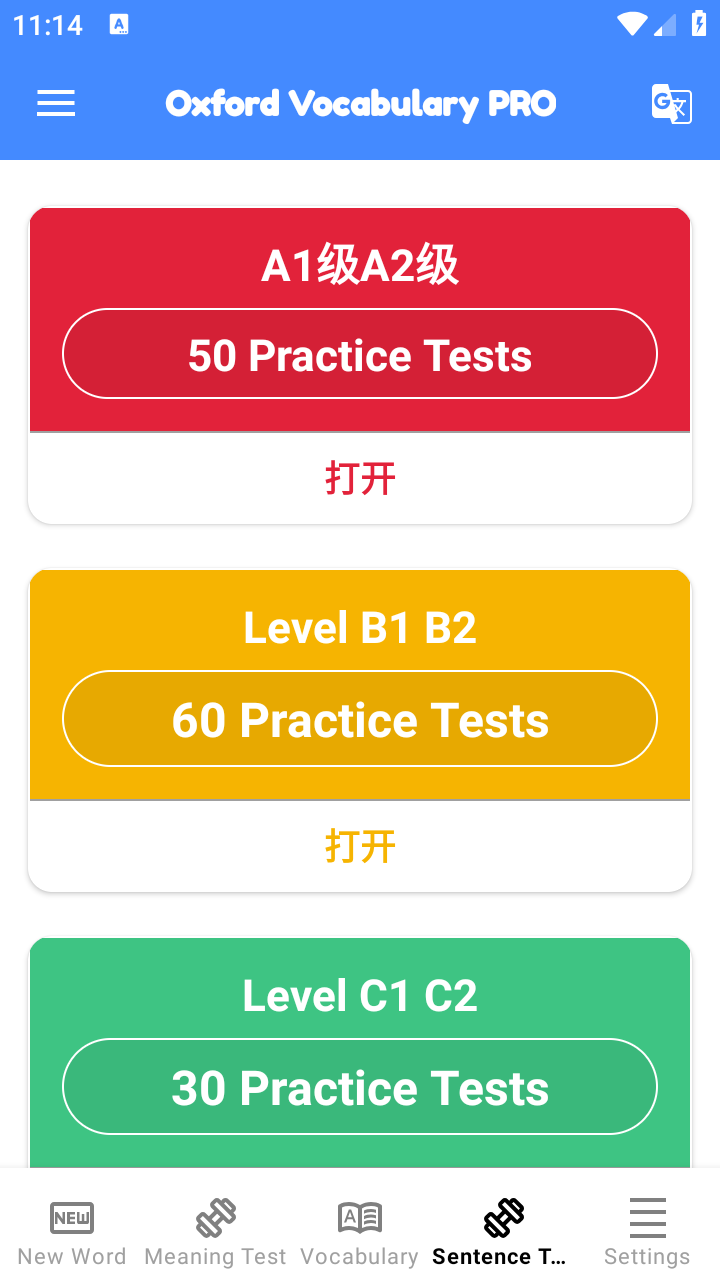Tap the Meaning Test dumbbell icon
Viewport: 720px width, 1280px height.
click(x=215, y=1216)
